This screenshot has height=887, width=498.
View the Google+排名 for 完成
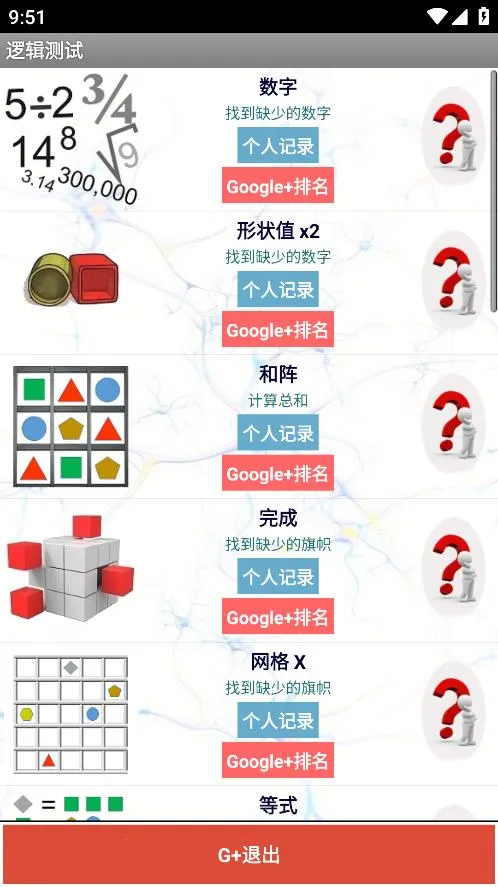(278, 616)
